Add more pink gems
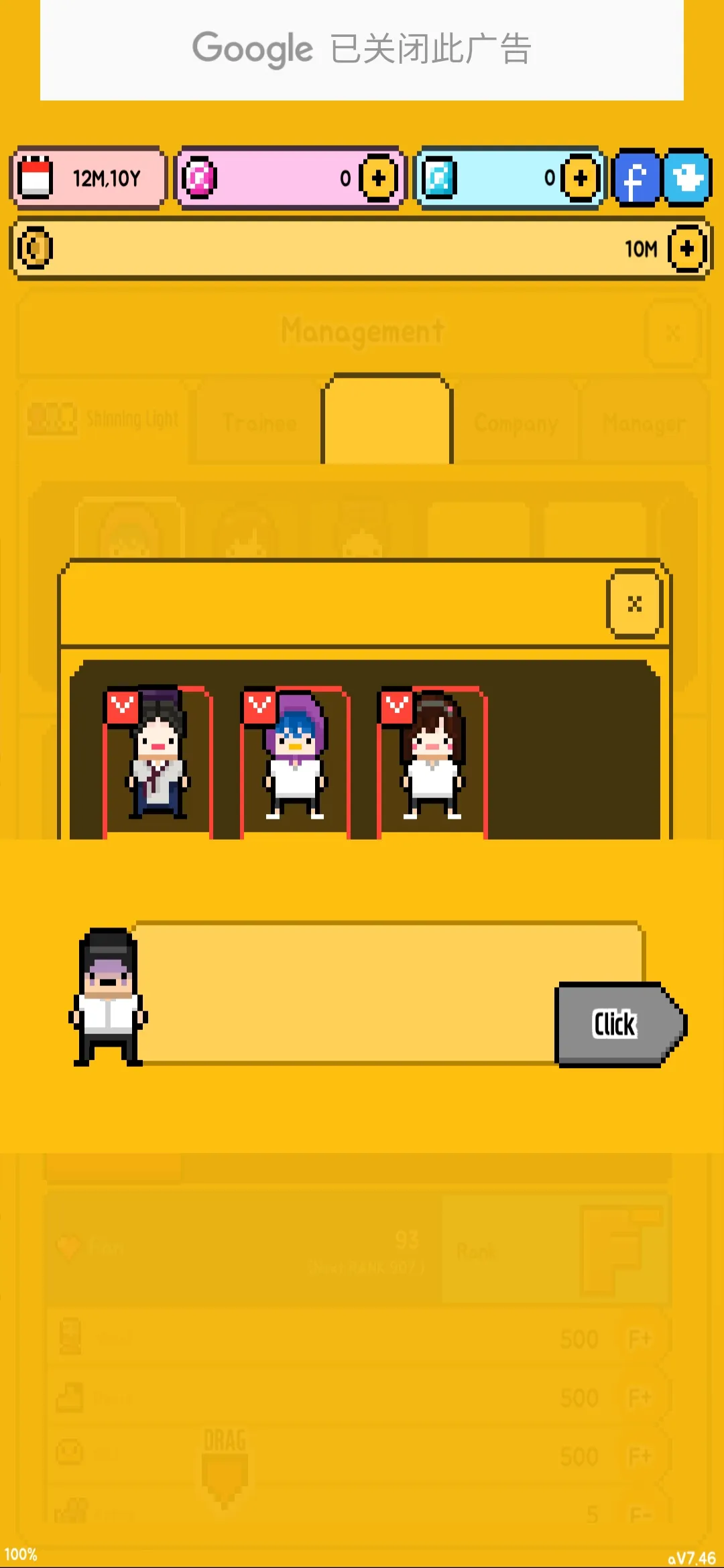The height and width of the screenshot is (1568, 724). [x=379, y=178]
